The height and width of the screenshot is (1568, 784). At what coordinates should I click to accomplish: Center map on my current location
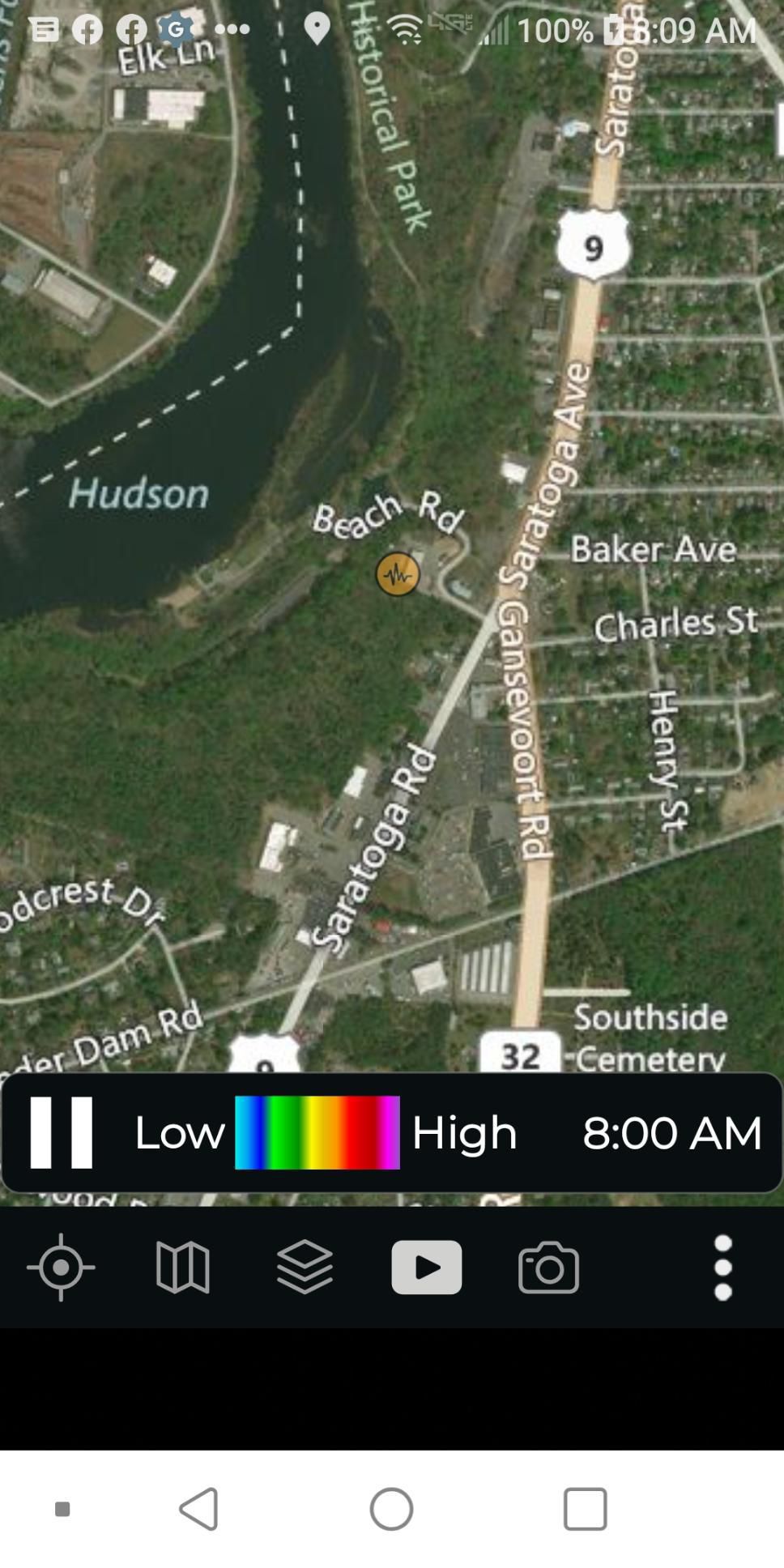click(x=61, y=1267)
